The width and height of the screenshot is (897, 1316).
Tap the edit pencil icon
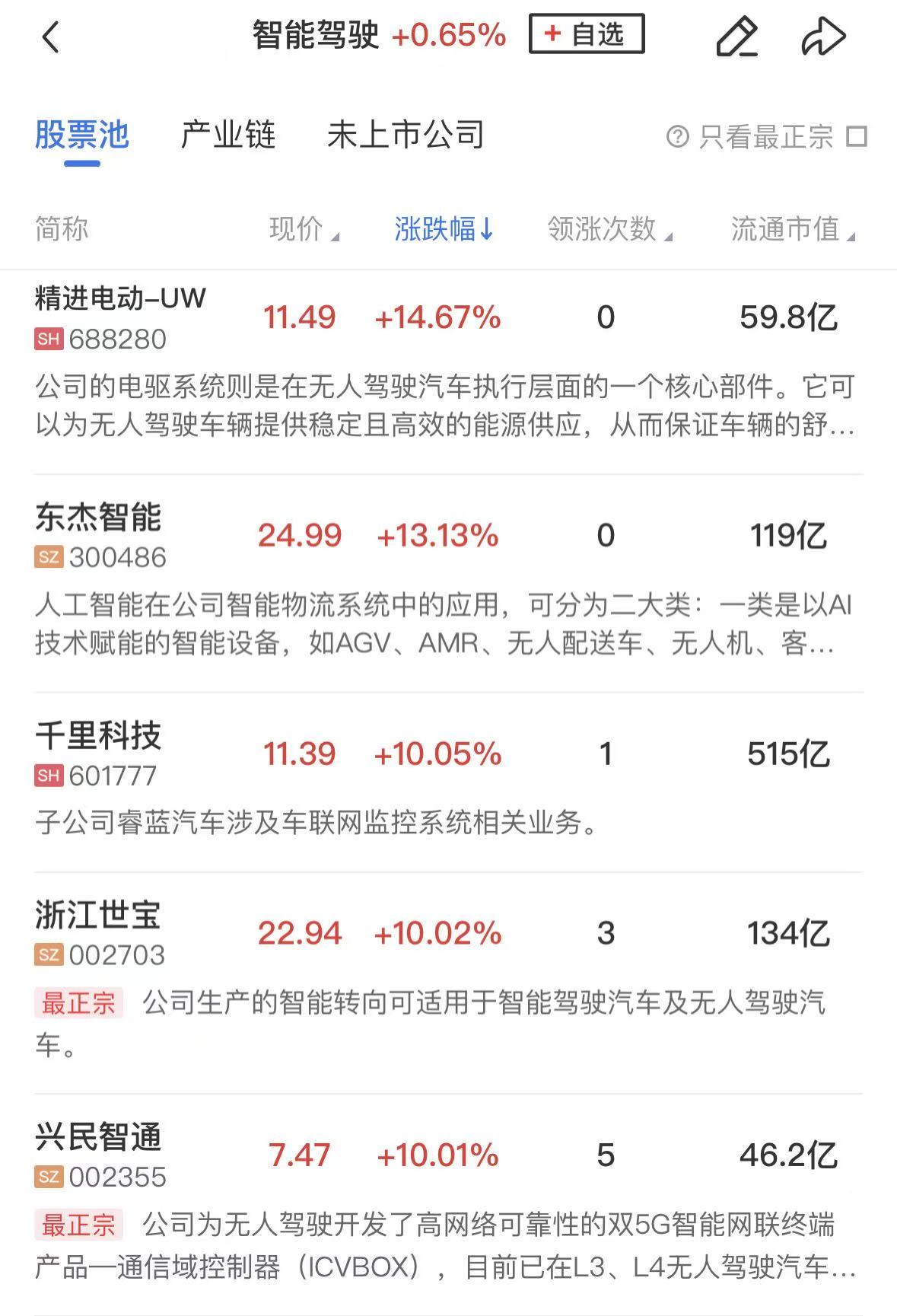tap(736, 37)
